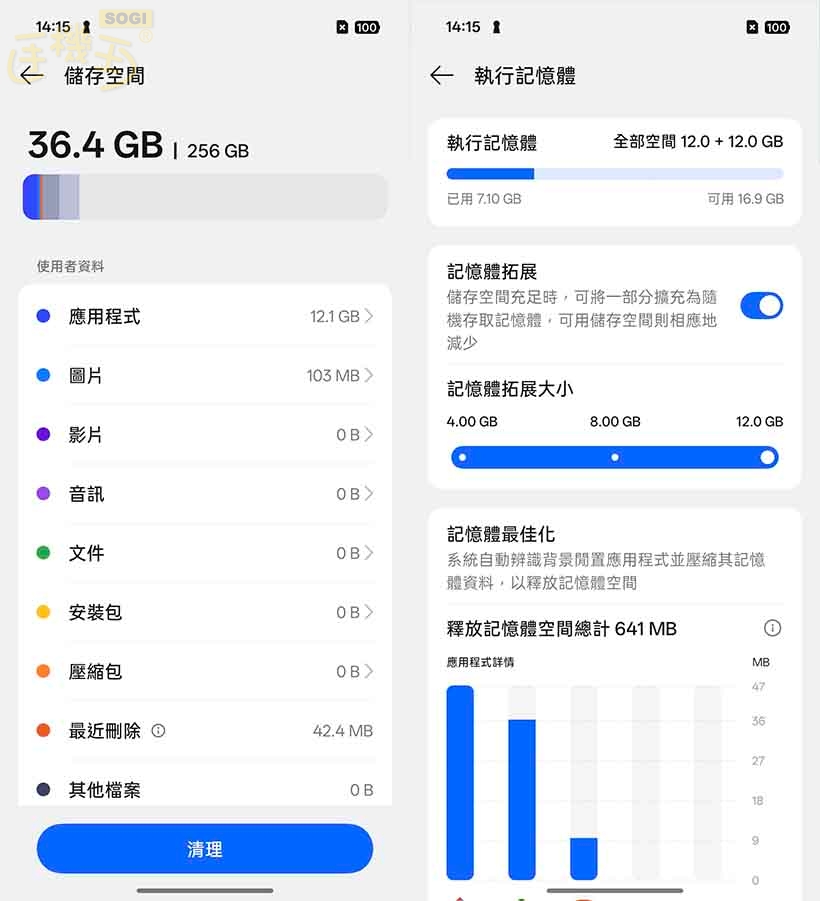The height and width of the screenshot is (901, 820).
Task: Select the blue 應用程式 category icon
Action: [43, 316]
